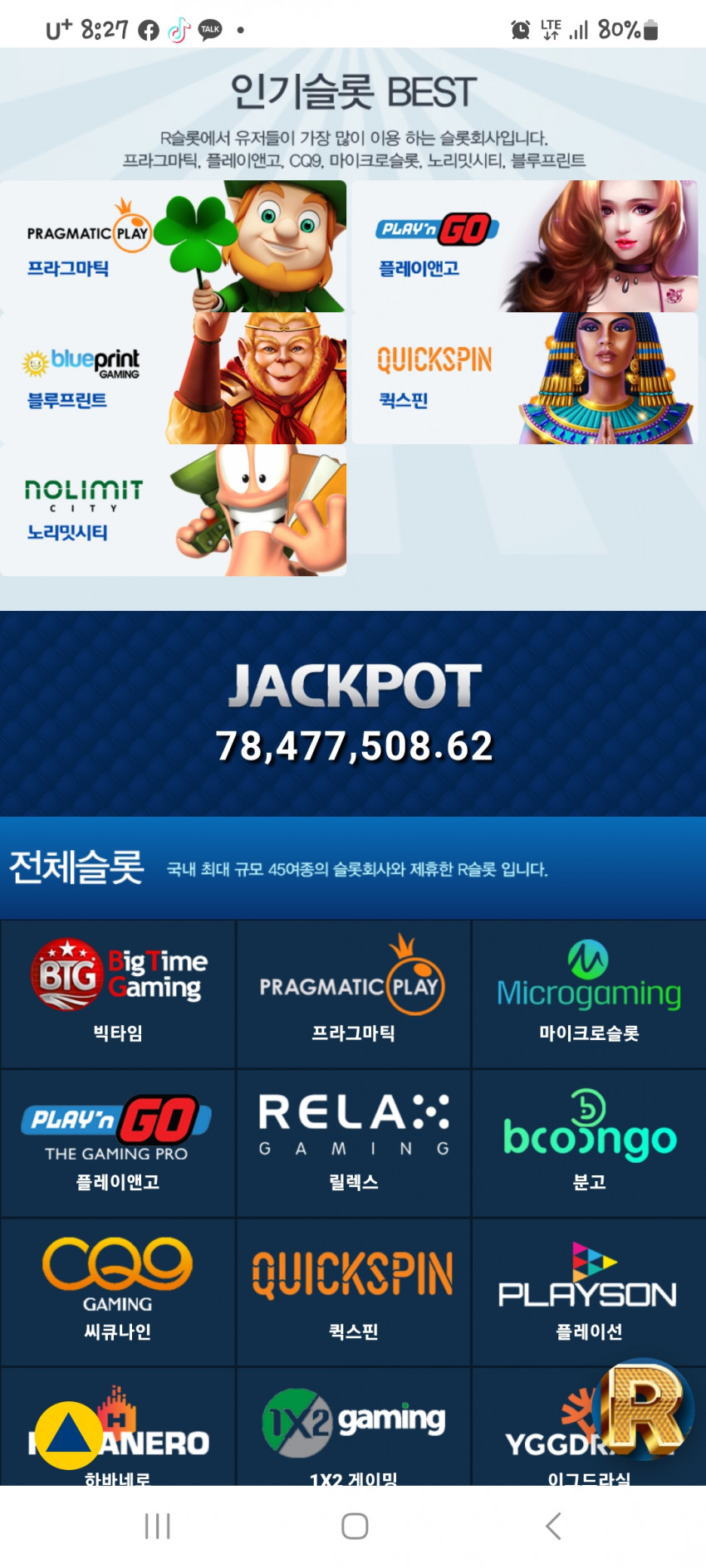Viewport: 706px width, 1568px height.
Task: Open the 플레이앤고 card in popular slots
Action: pos(524,246)
